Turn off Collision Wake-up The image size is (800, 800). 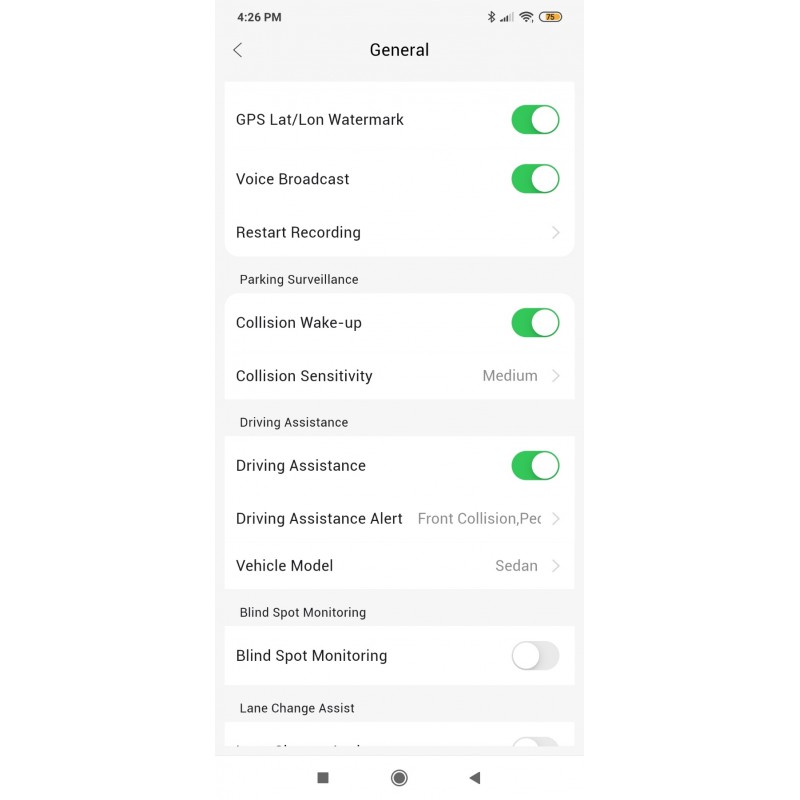535,323
